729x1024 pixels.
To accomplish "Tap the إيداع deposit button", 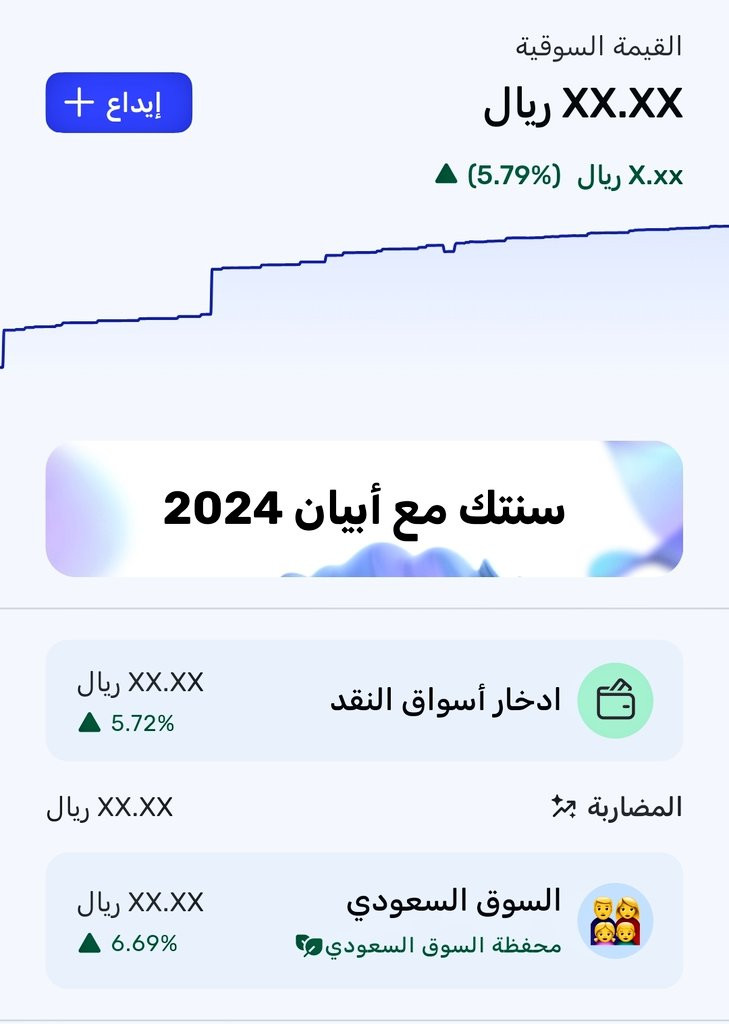I will 118,102.
